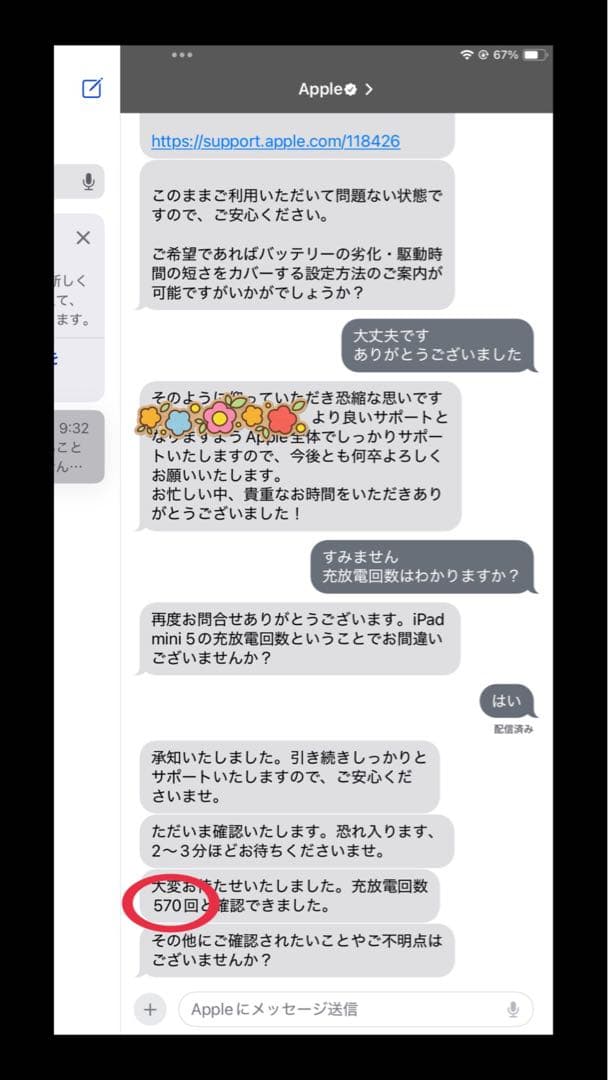The image size is (608, 1080).
Task: Open the support.apple.com/118426 link
Action: click(x=275, y=141)
